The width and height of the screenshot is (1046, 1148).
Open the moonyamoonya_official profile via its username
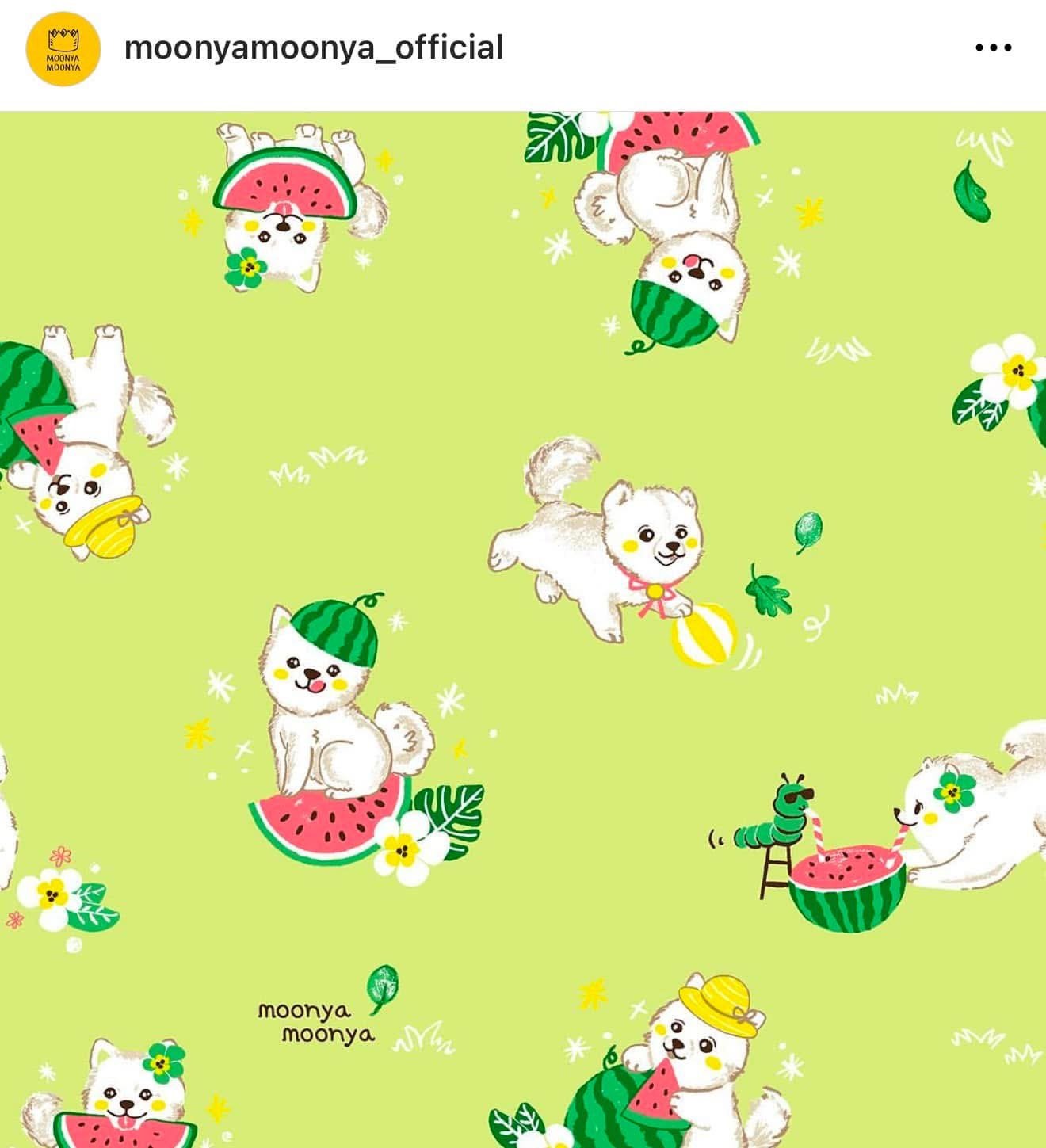pos(314,48)
